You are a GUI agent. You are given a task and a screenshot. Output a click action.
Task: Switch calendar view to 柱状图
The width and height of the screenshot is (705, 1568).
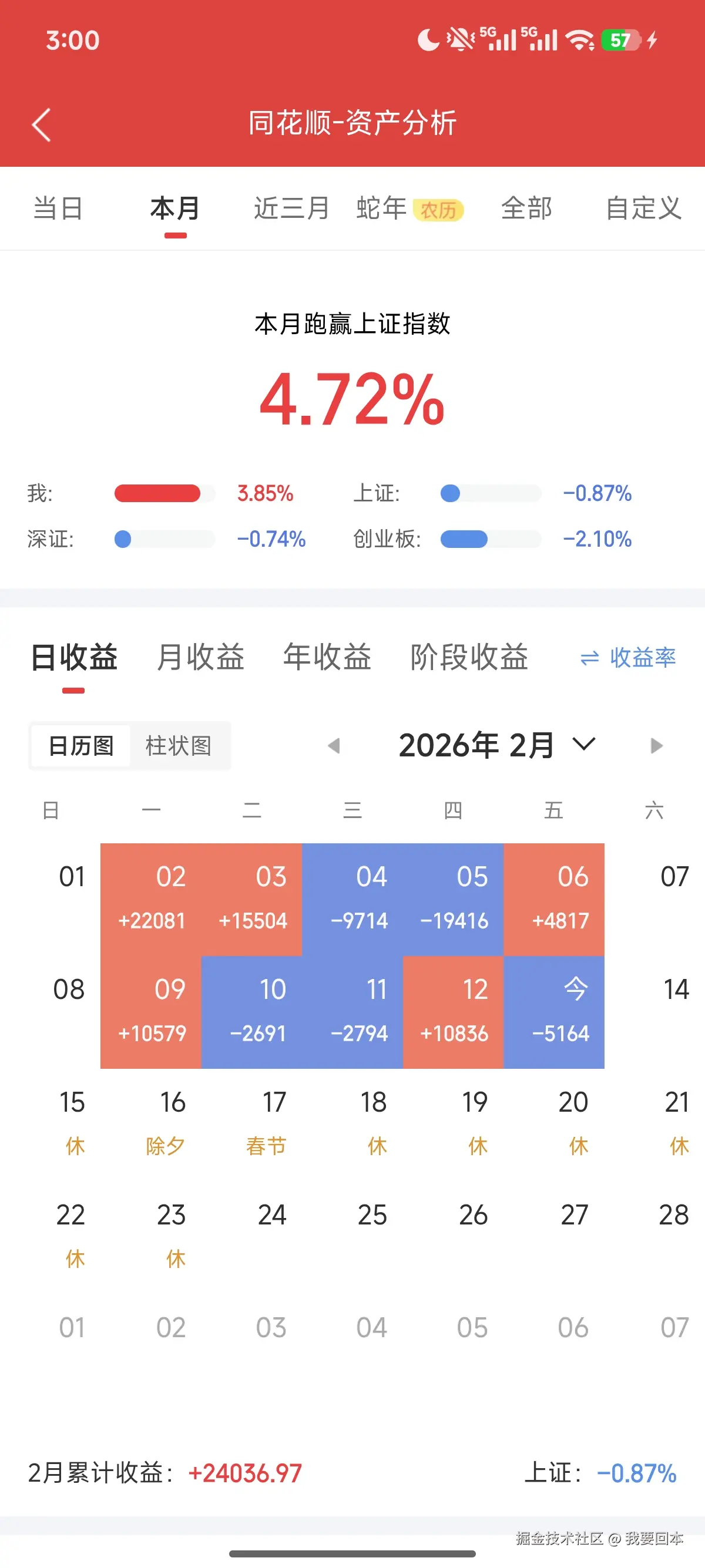click(x=180, y=746)
